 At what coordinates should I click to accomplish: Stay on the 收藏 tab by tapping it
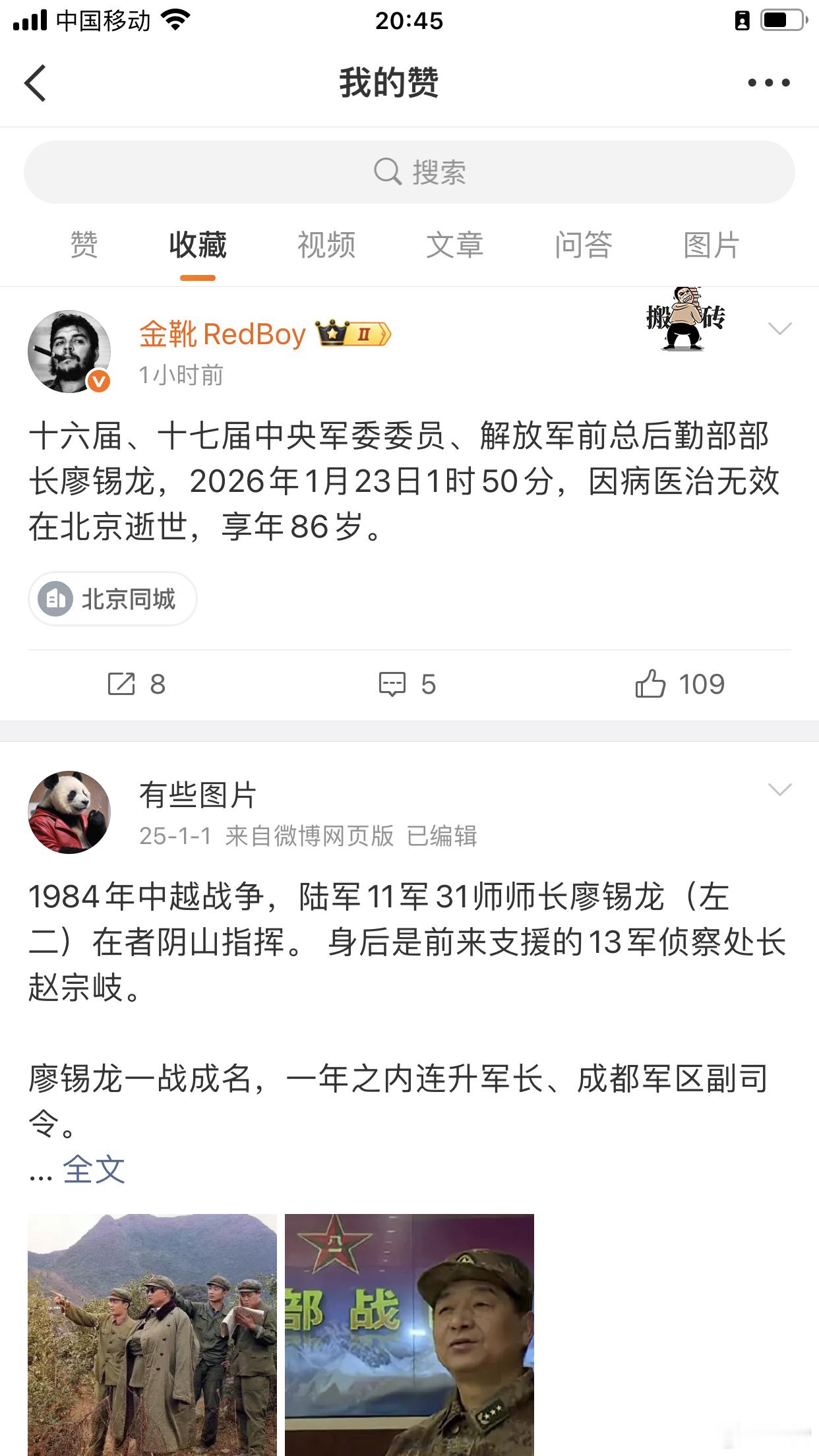[x=198, y=245]
